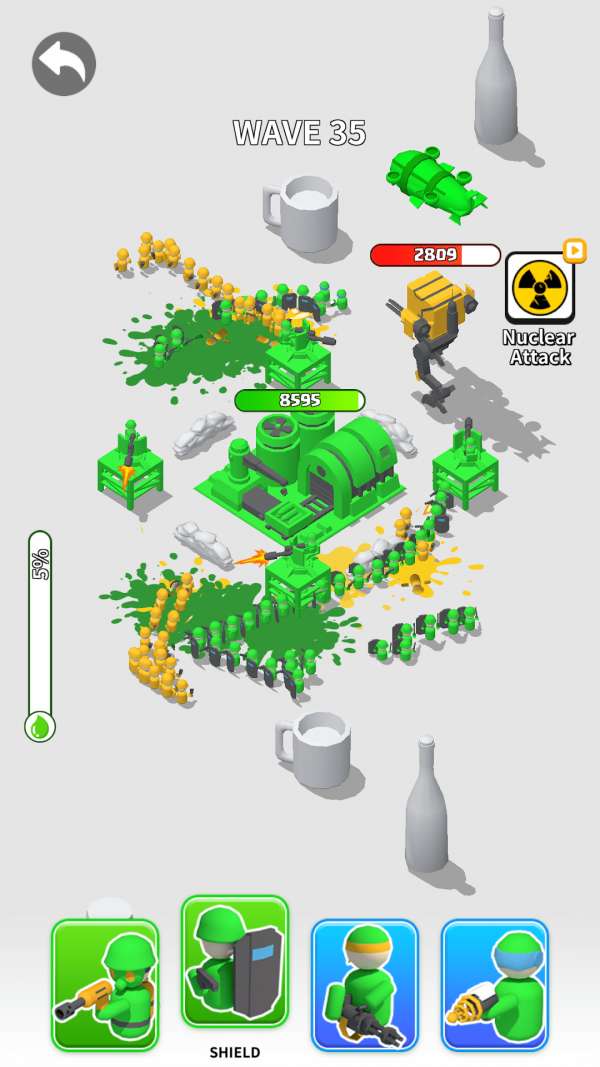Tap the back arrow button

tap(64, 65)
